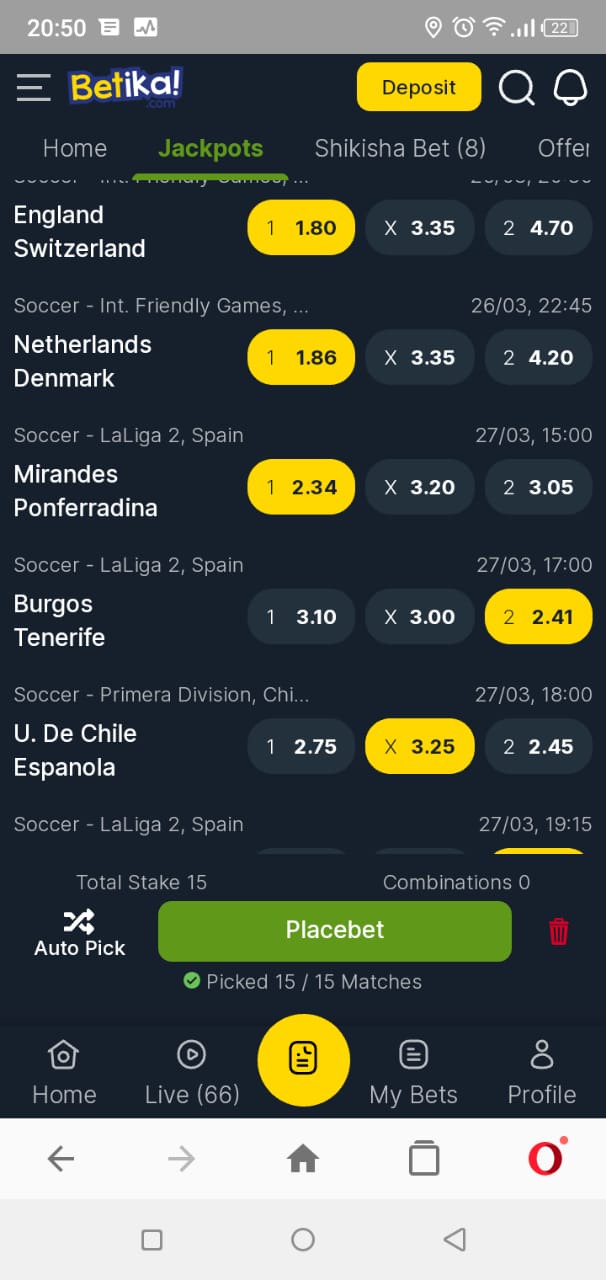The image size is (606, 1280).
Task: Pick Denmark win at 4.20
Action: click(x=539, y=358)
